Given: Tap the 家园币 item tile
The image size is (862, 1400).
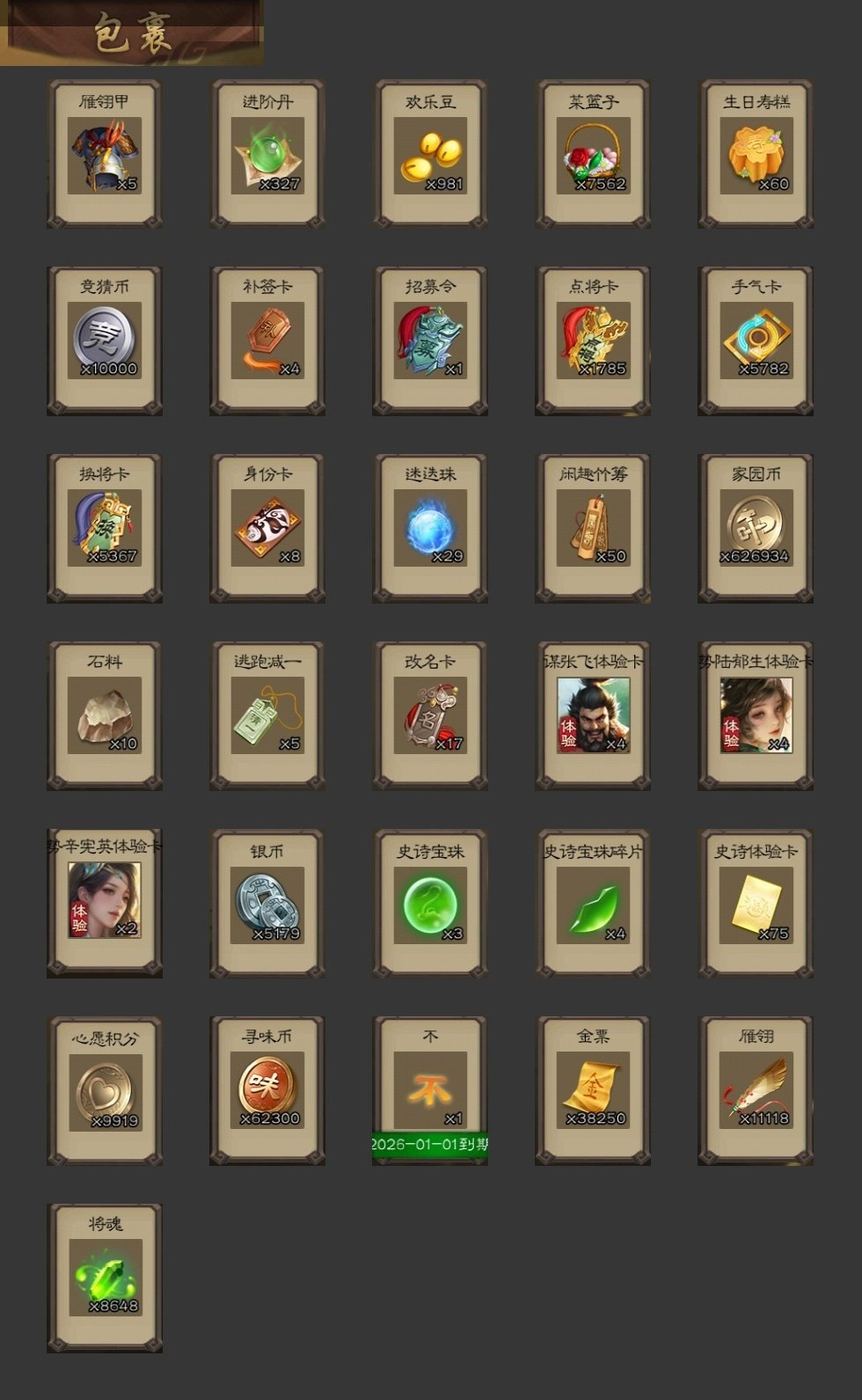Looking at the screenshot, I should [756, 528].
